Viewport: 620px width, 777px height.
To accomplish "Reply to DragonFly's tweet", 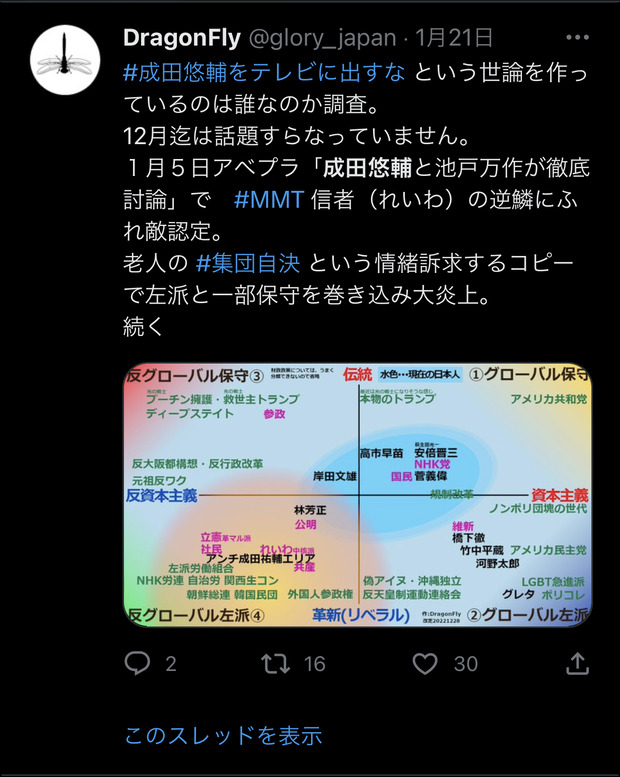I will pyautogui.click(x=138, y=663).
